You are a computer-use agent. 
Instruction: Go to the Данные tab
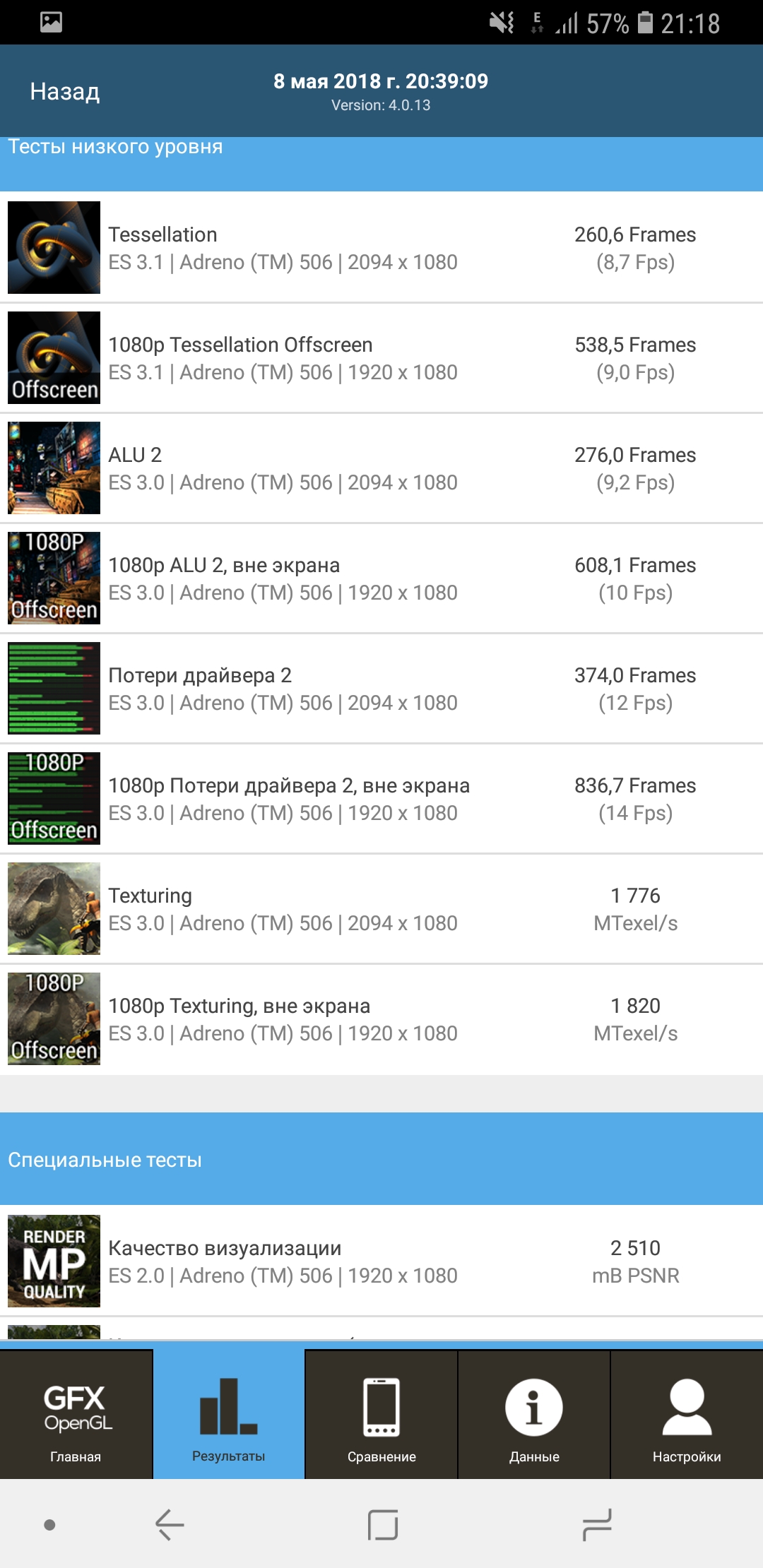(534, 1415)
